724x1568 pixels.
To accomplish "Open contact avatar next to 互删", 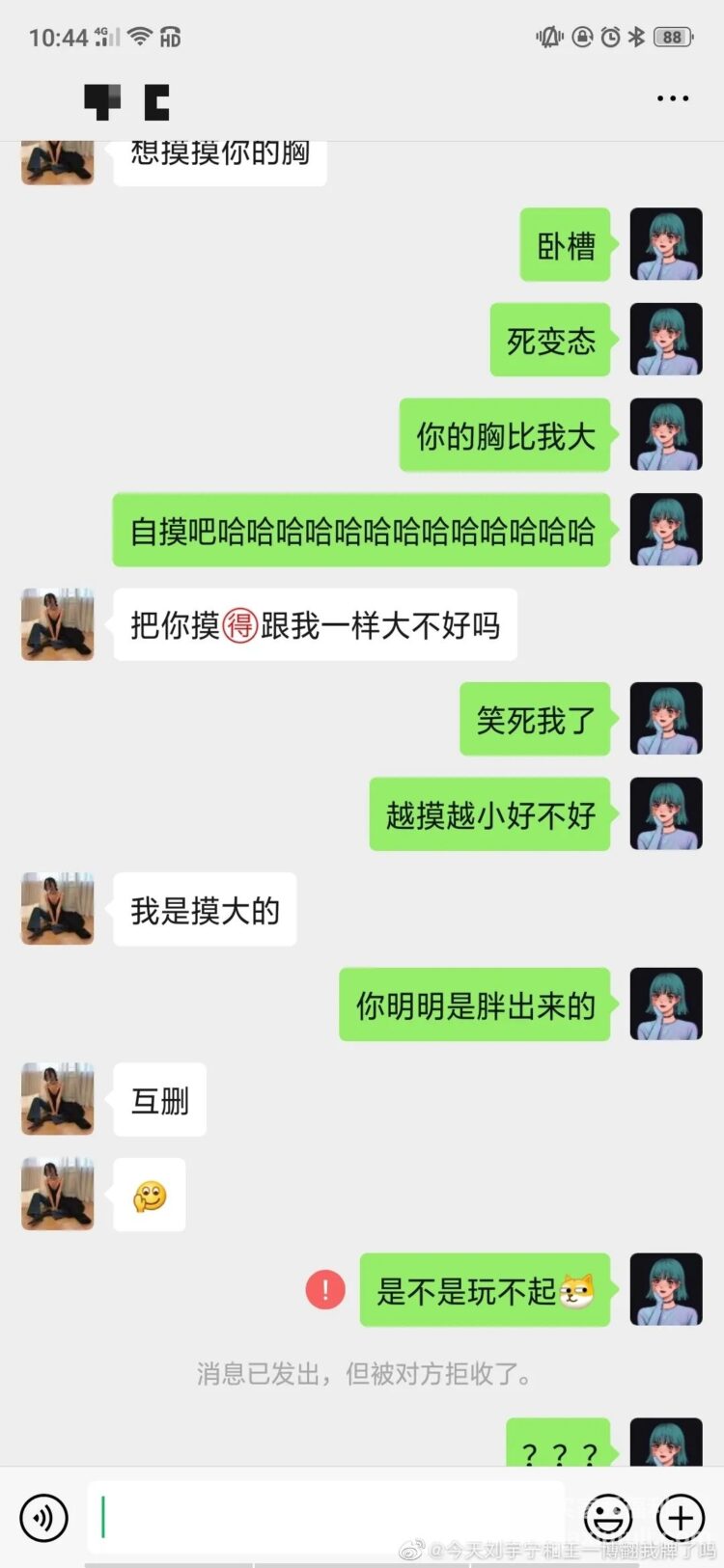I will click(58, 1099).
